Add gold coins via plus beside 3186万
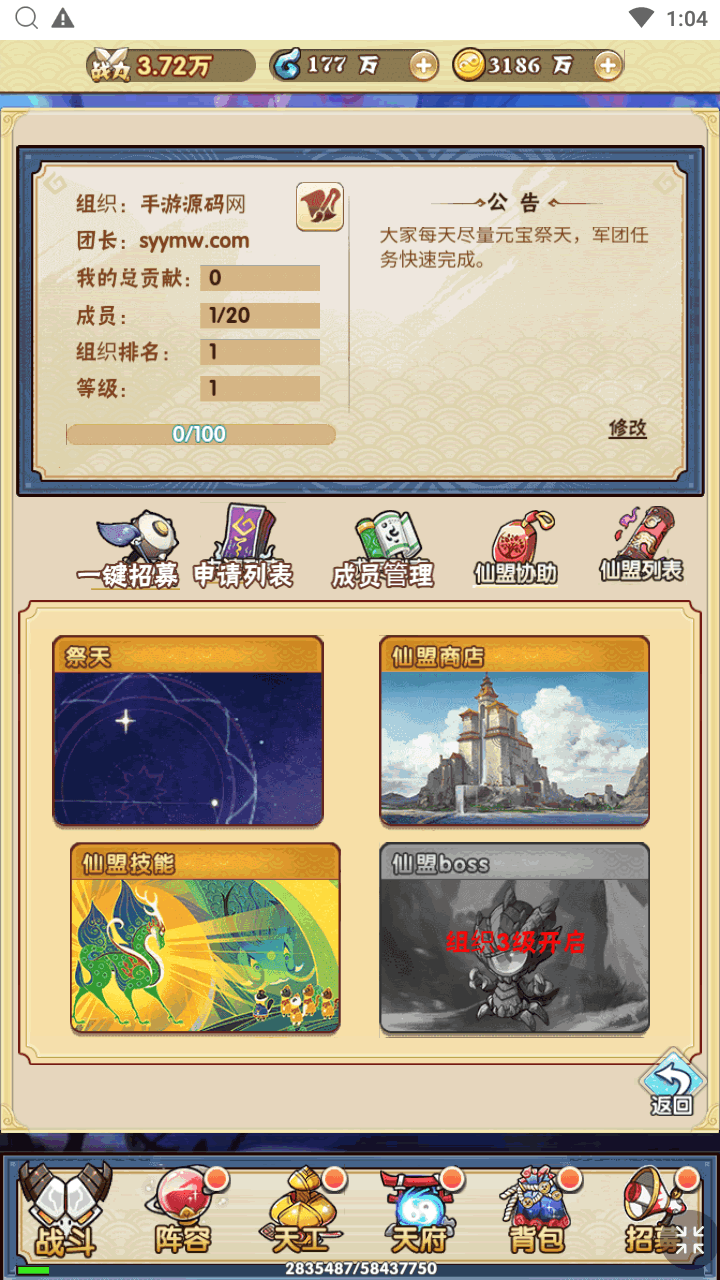This screenshot has width=720, height=1280. click(607, 66)
